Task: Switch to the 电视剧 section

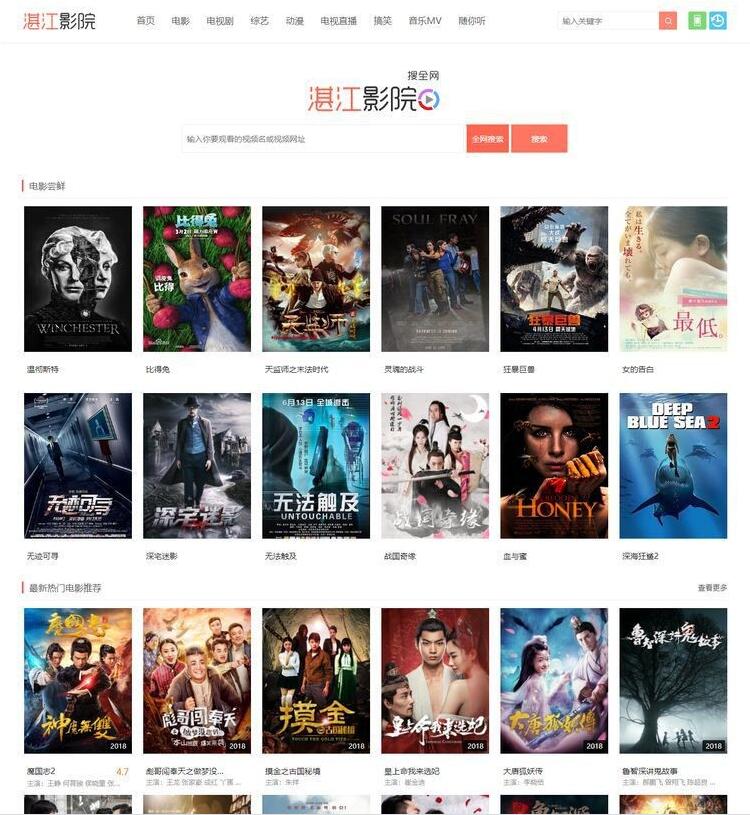Action: [219, 21]
